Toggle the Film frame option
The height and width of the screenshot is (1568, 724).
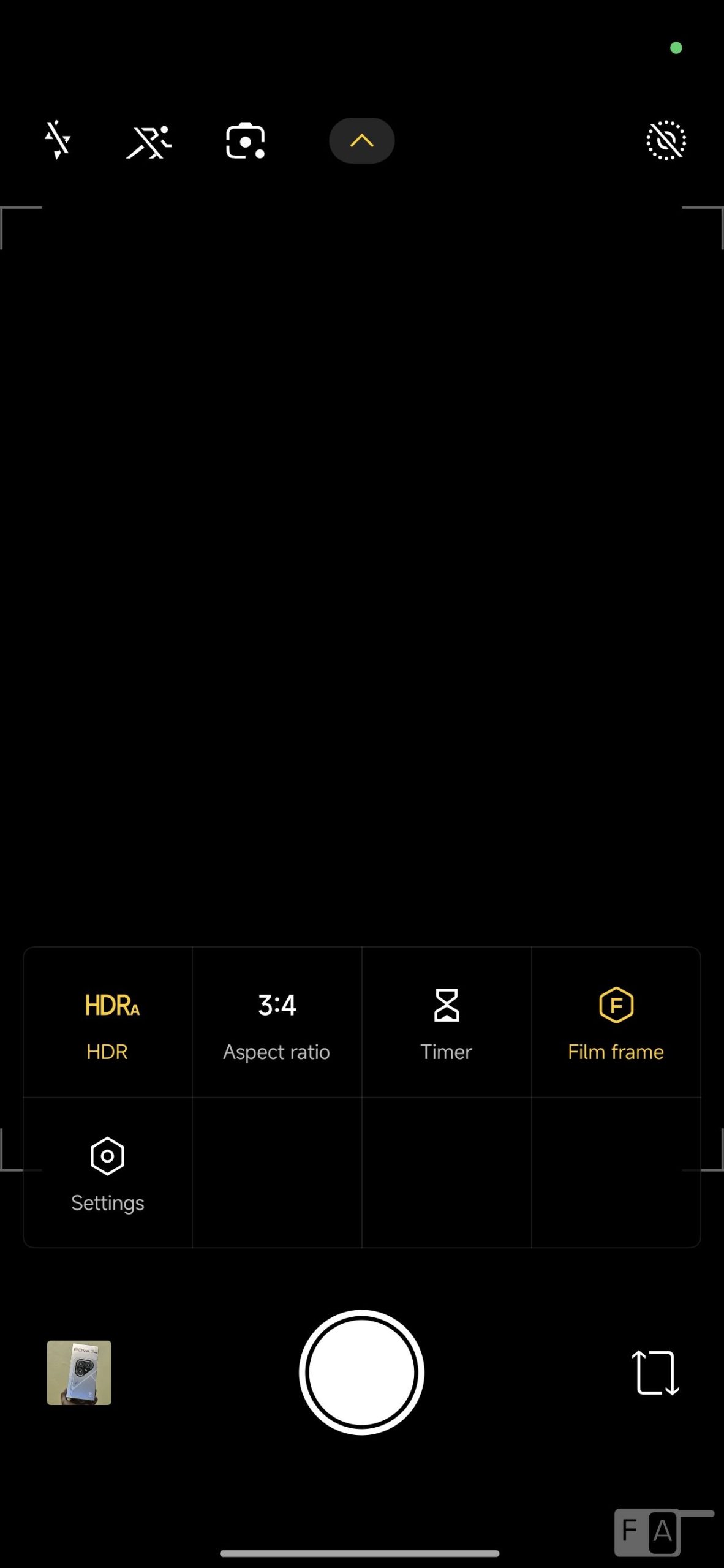pos(616,1022)
